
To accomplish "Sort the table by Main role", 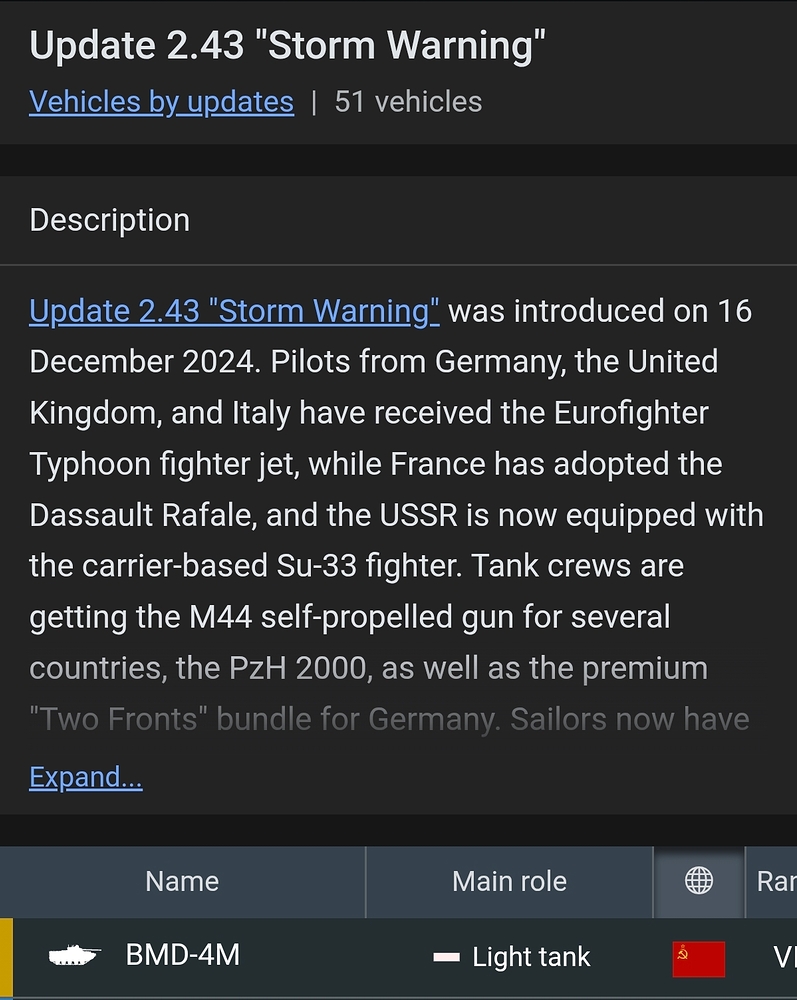I will tap(509, 881).
